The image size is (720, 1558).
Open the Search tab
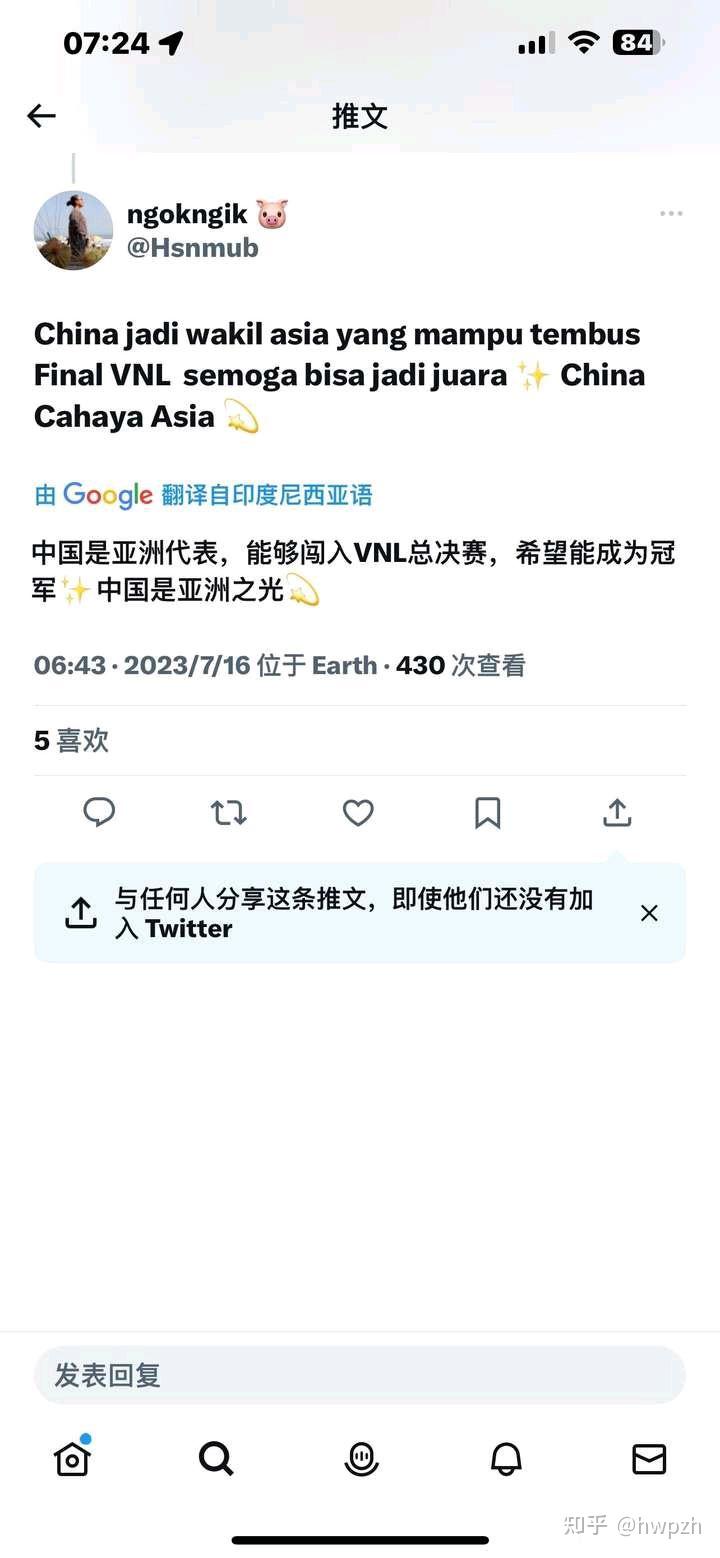216,1459
